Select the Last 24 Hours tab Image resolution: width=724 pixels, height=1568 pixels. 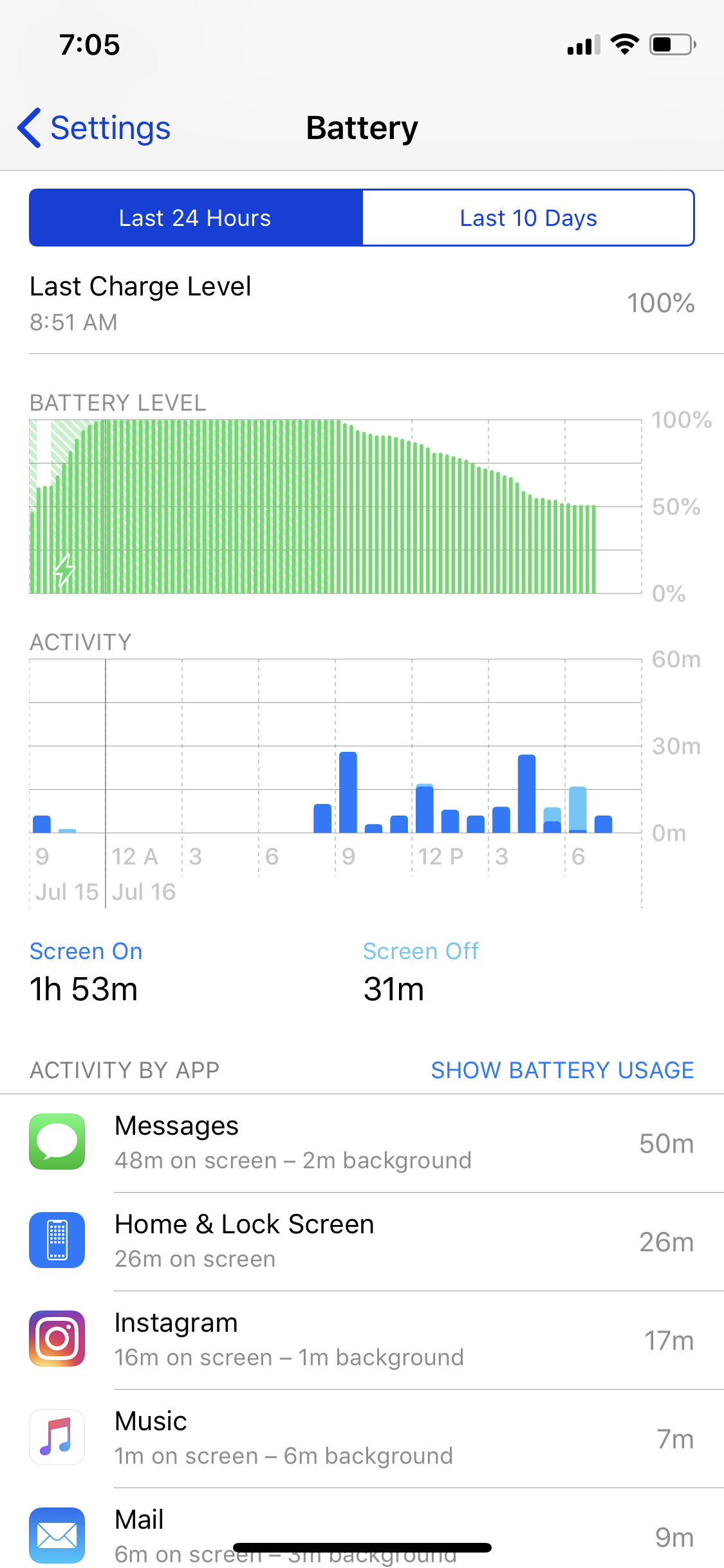(196, 218)
